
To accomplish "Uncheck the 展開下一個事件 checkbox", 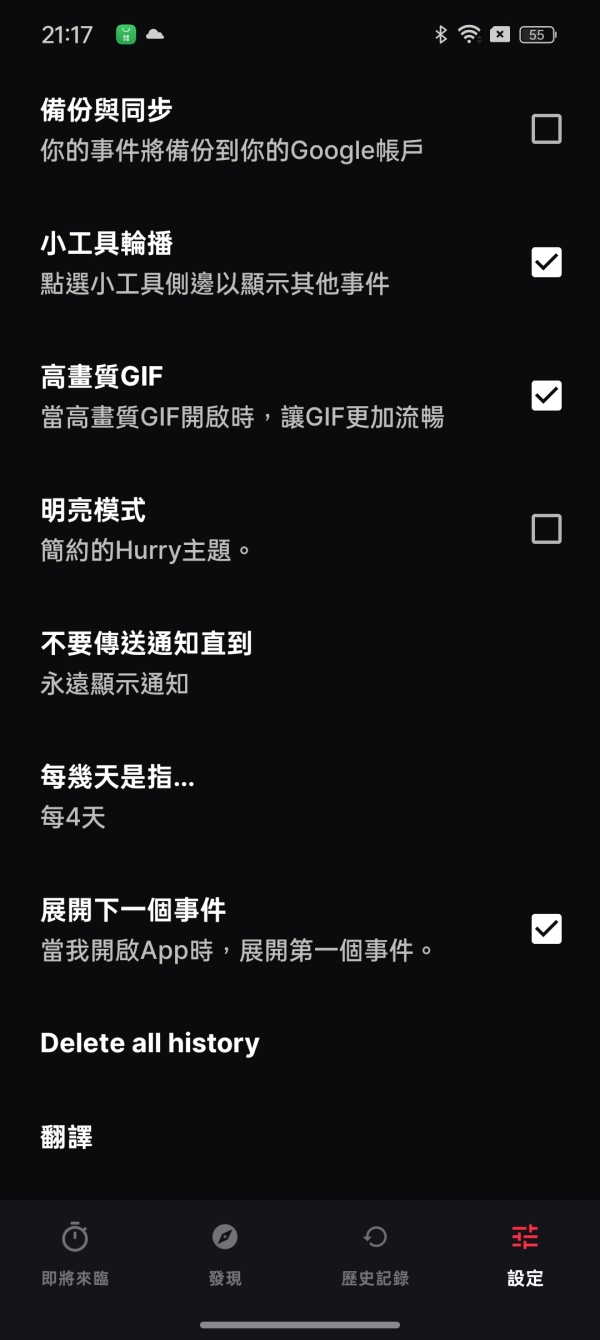I will coord(546,929).
